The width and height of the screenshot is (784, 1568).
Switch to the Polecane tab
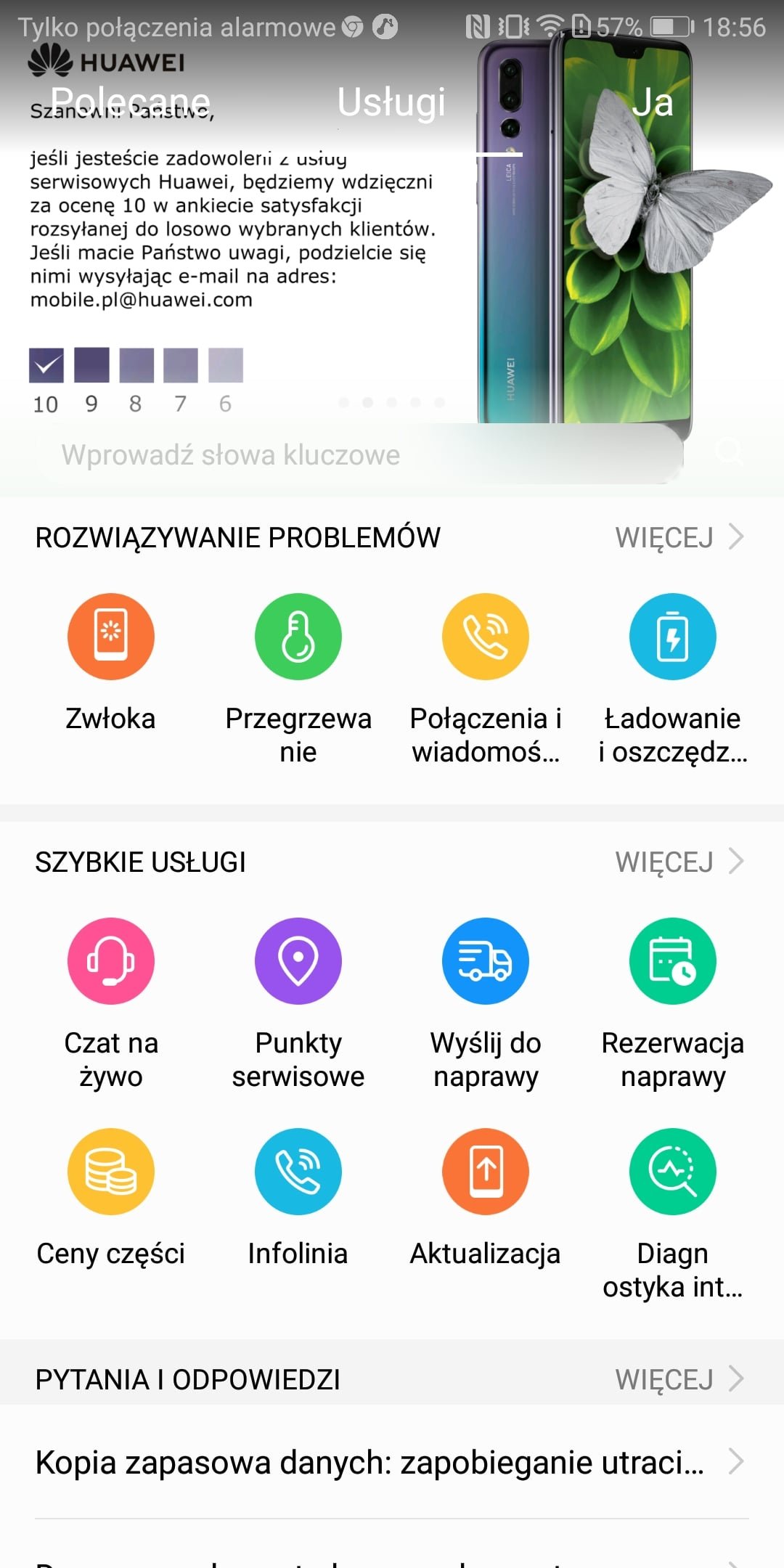(131, 102)
